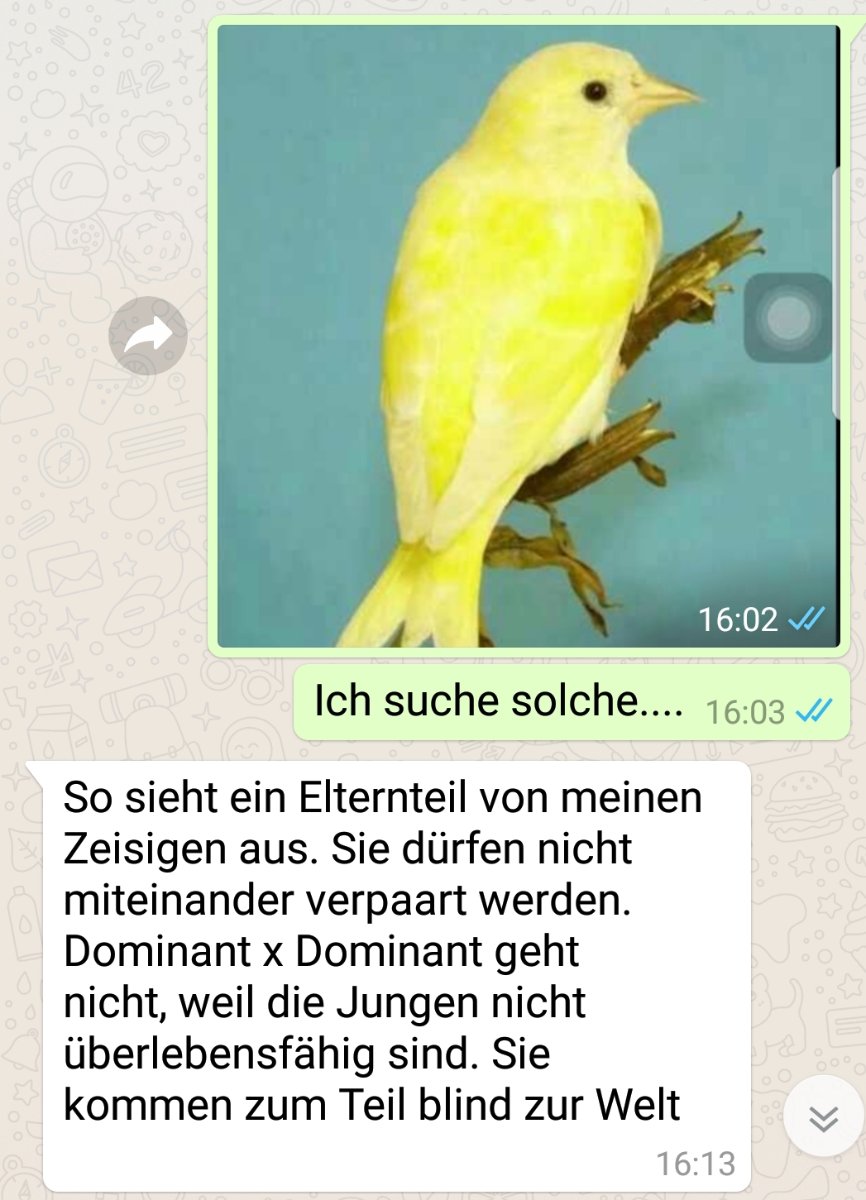Tap the floating assistive touch button
Image resolution: width=866 pixels, height=1200 pixels.
[788, 318]
